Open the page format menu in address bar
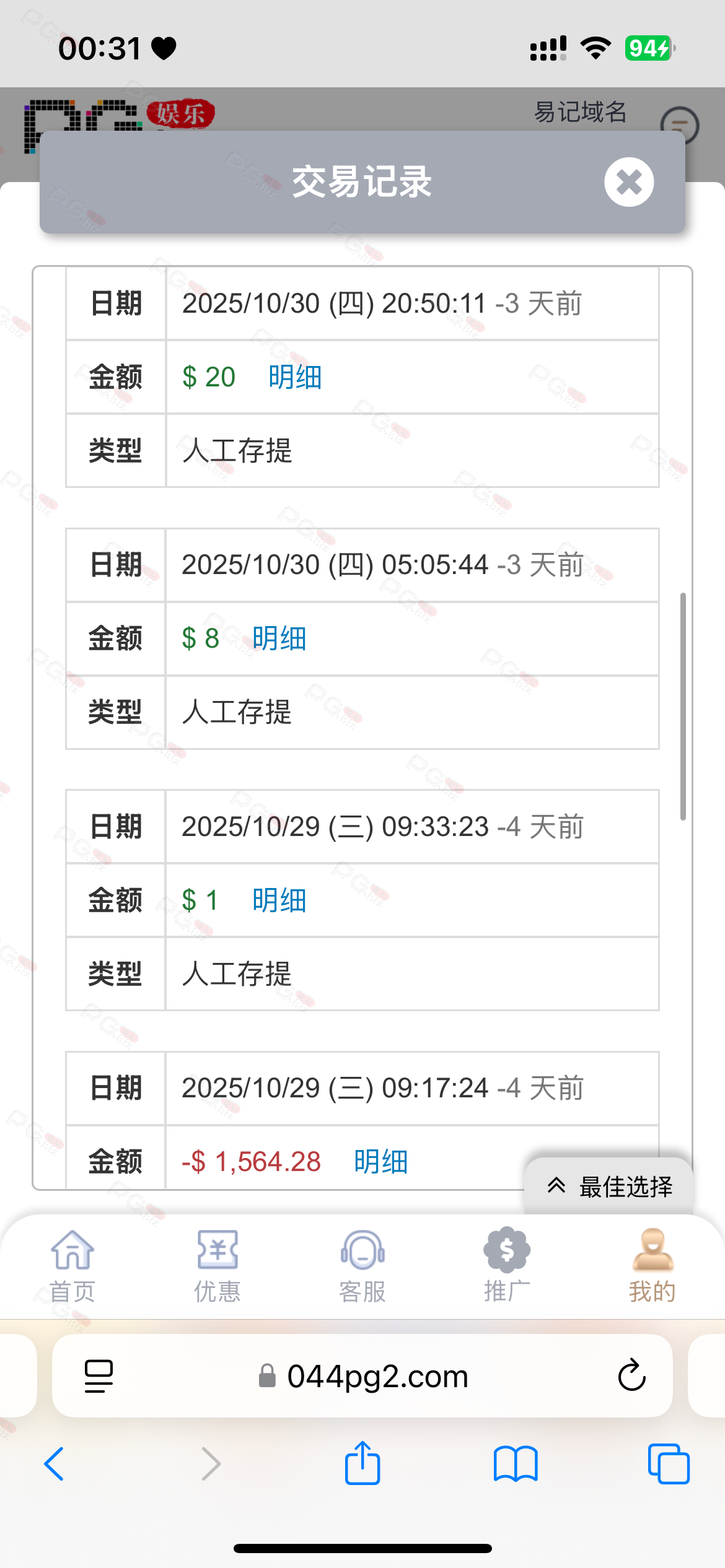 99,1376
